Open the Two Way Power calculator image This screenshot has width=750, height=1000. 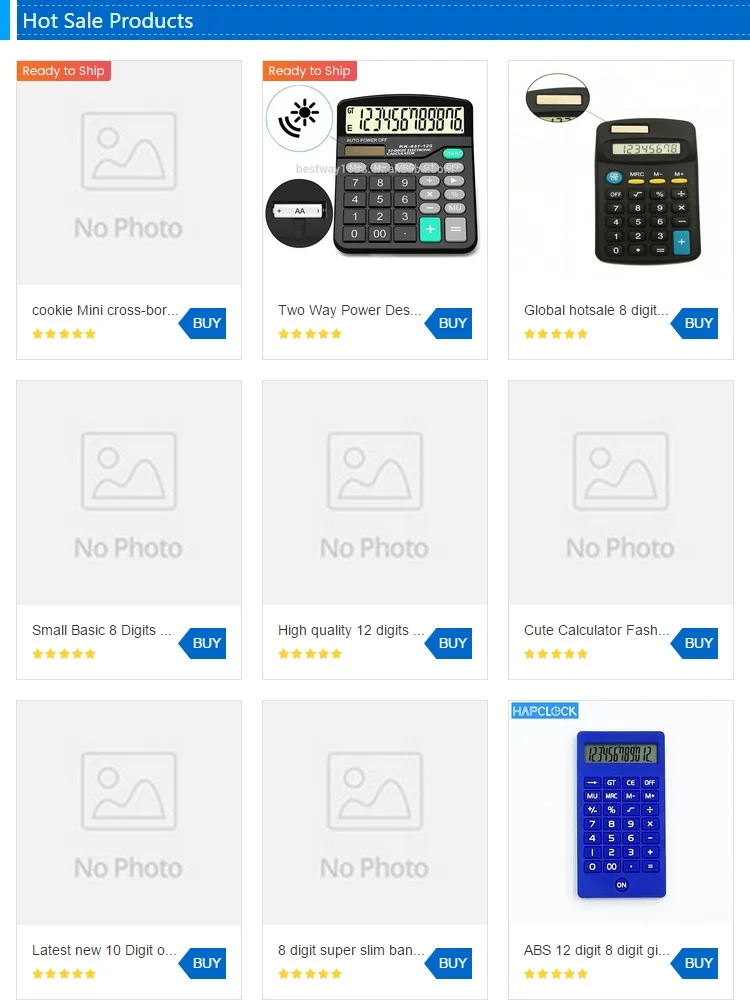pyautogui.click(x=375, y=173)
